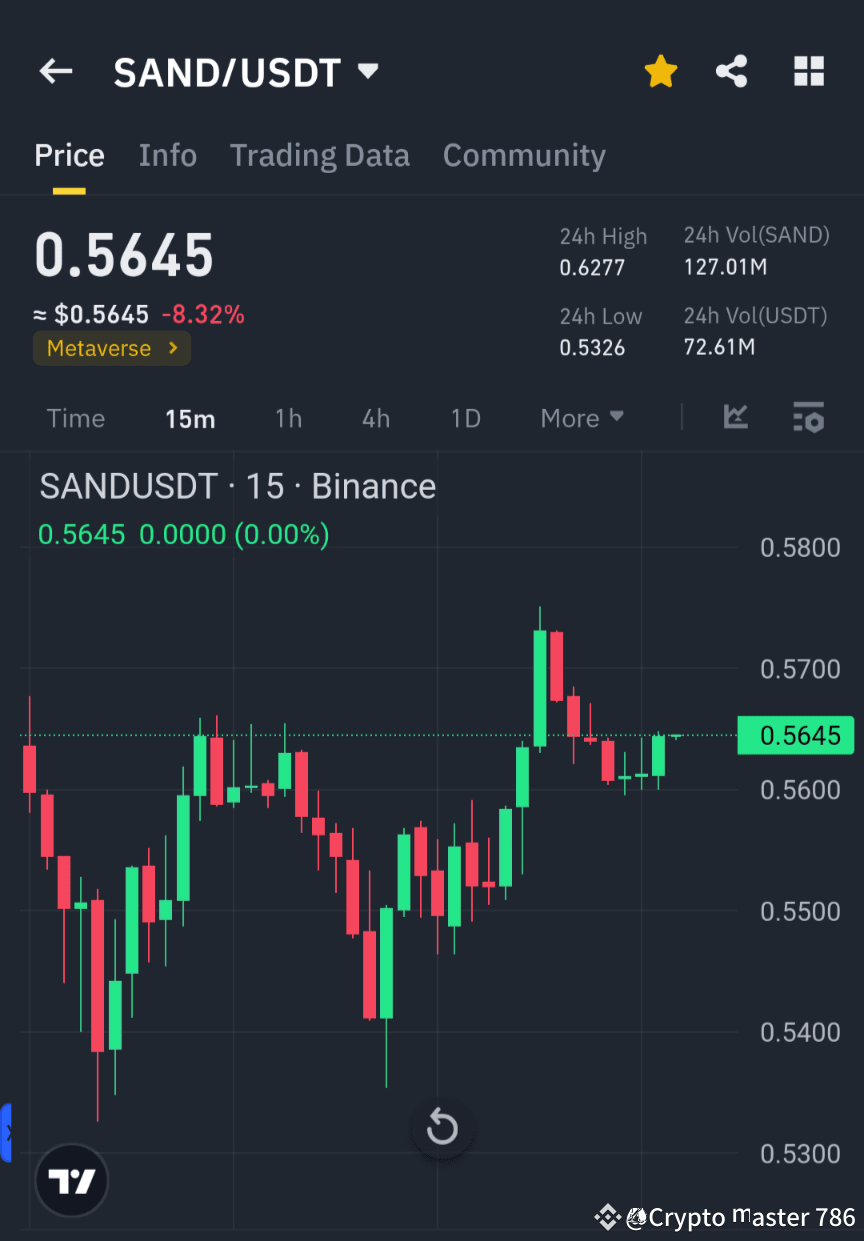Switch chart style using the line chart icon
The height and width of the screenshot is (1241, 864).
[736, 418]
